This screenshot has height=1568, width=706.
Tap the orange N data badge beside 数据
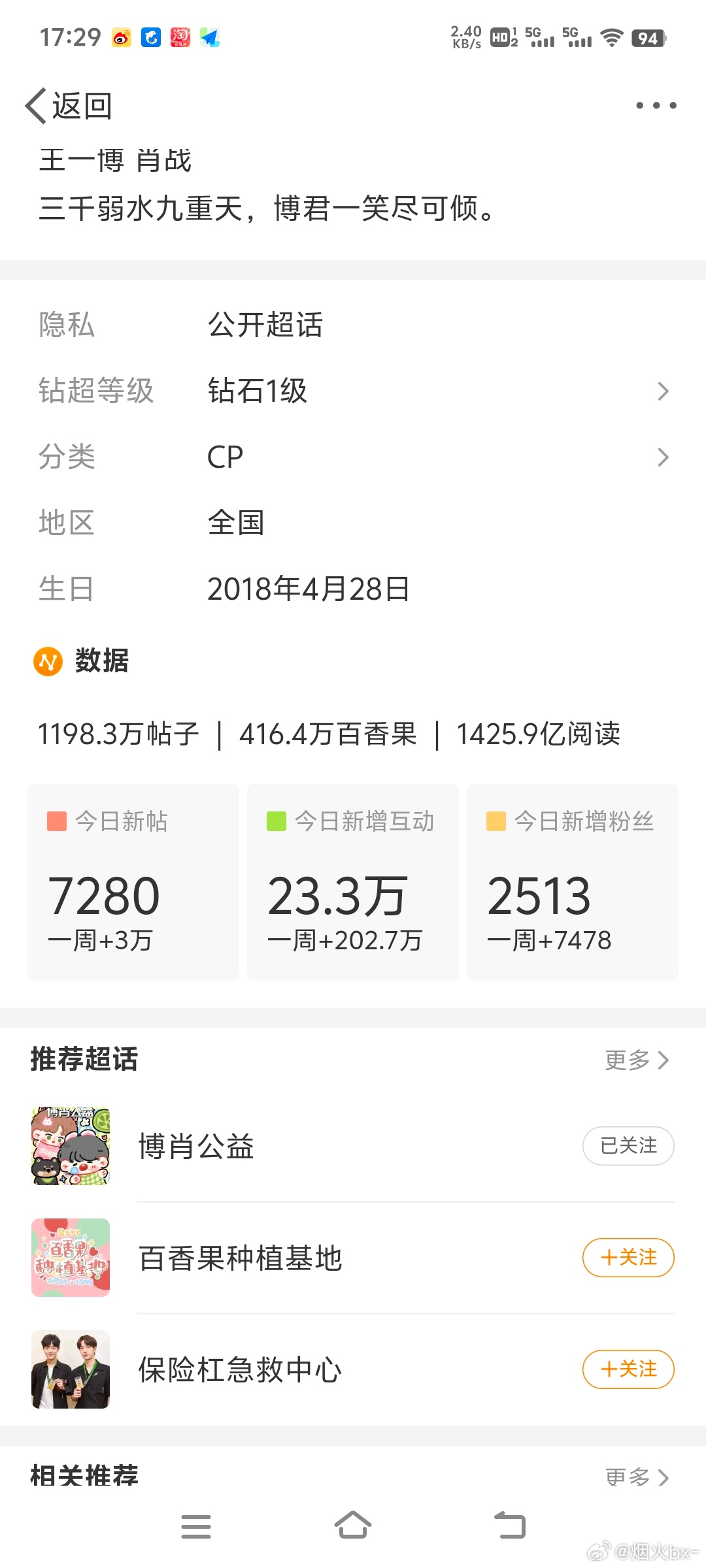click(x=48, y=662)
